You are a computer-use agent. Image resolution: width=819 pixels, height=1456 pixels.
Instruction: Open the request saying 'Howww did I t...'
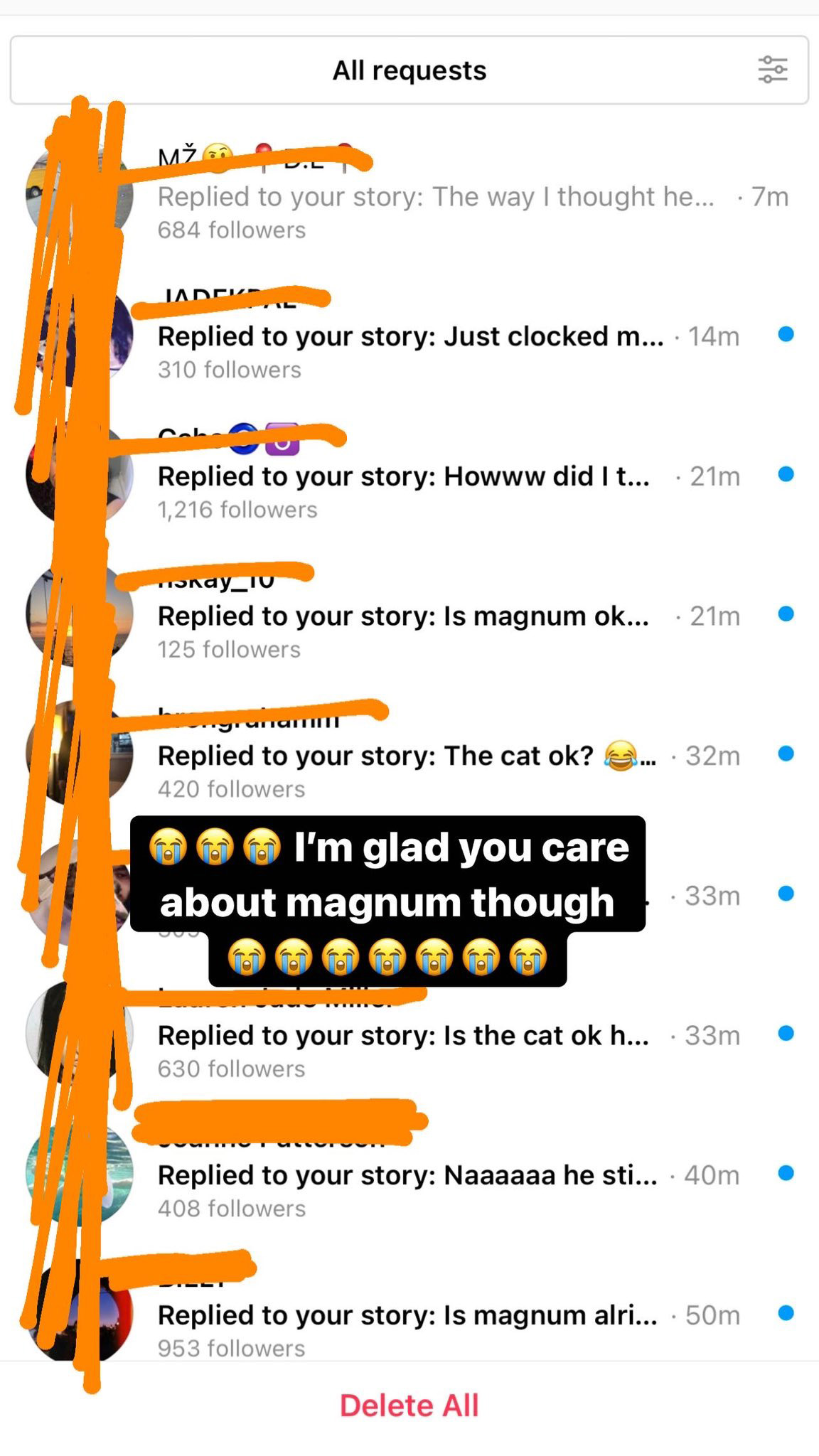pyautogui.click(x=403, y=476)
